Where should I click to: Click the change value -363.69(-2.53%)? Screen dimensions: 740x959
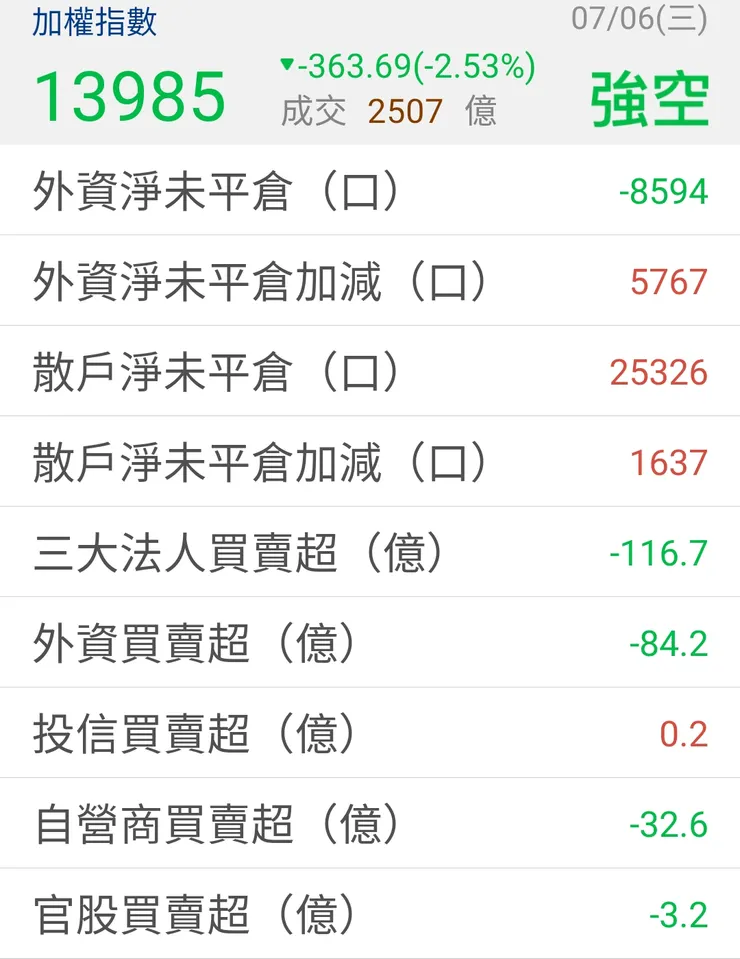[x=413, y=69]
